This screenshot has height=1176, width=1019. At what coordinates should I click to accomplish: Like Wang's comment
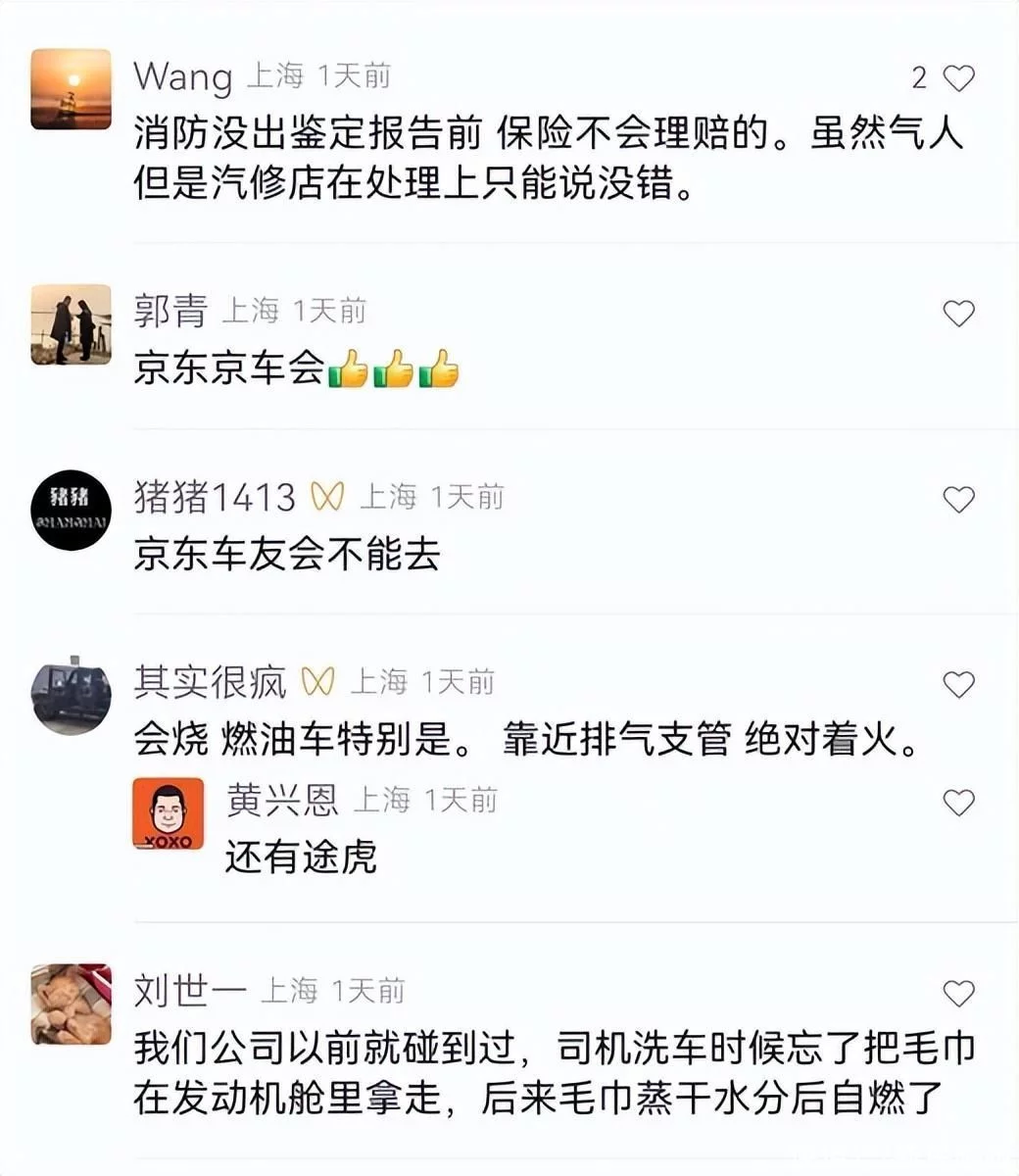tap(957, 78)
